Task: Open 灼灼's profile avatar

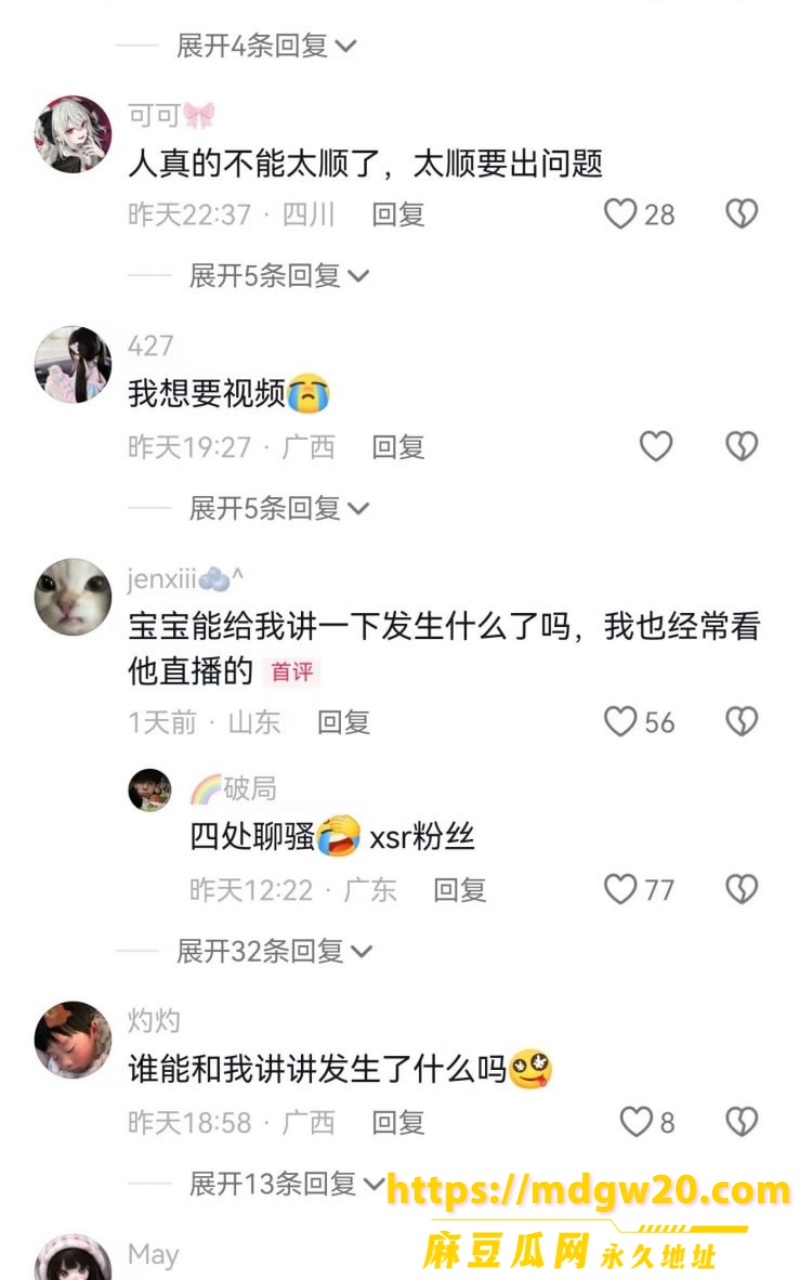Action: click(73, 1040)
